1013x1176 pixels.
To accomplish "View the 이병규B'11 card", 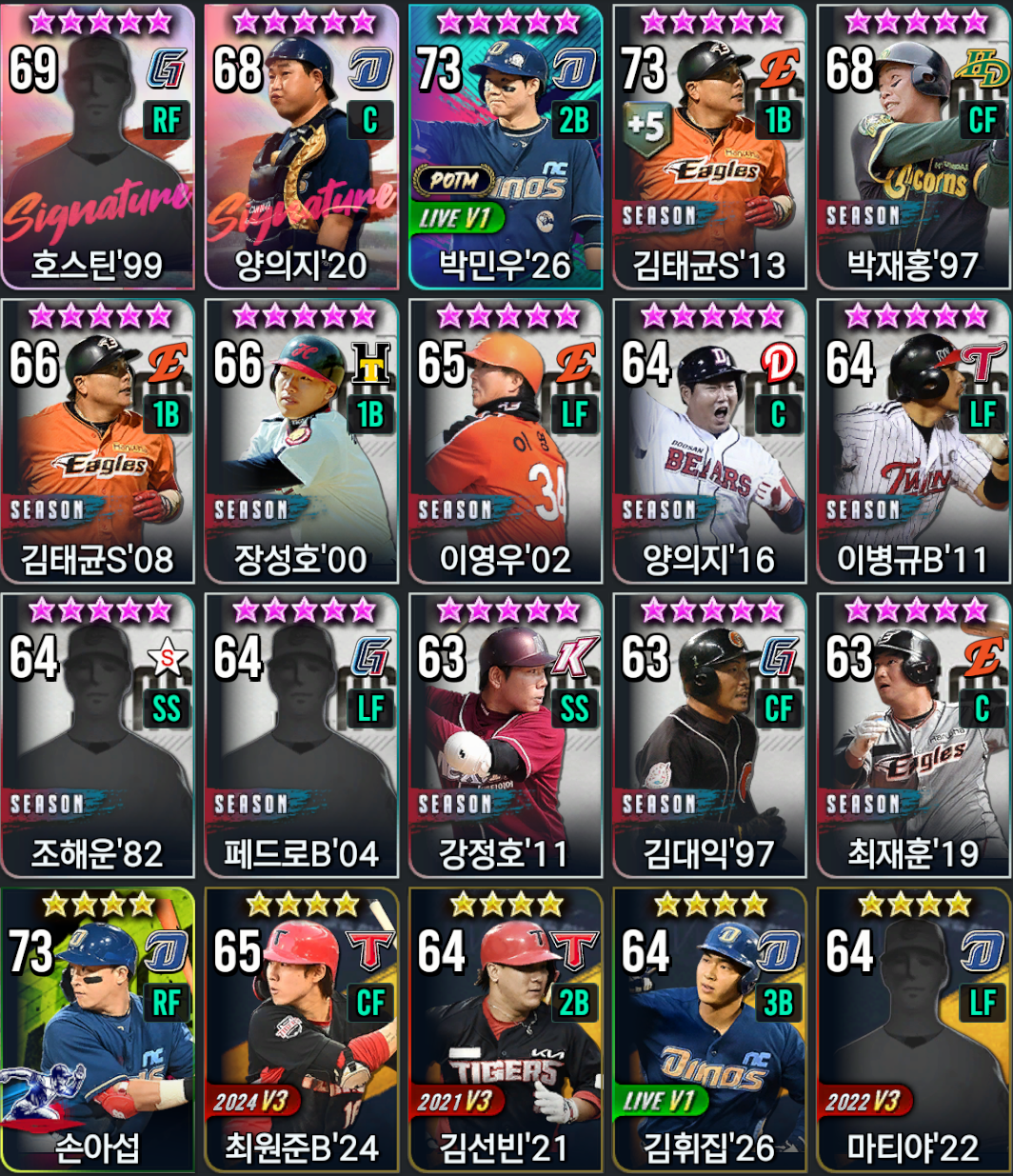I will [913, 442].
